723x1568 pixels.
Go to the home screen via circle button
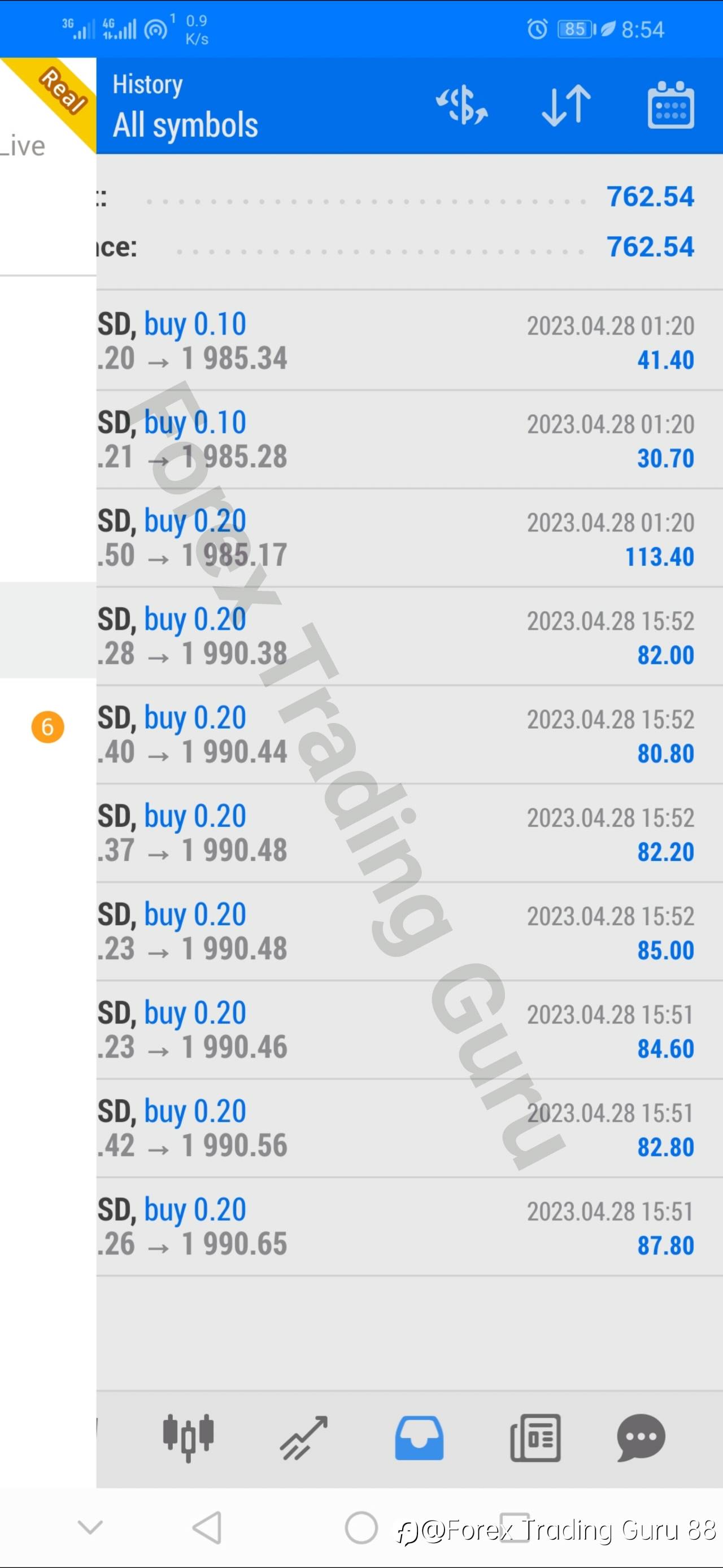click(361, 1527)
